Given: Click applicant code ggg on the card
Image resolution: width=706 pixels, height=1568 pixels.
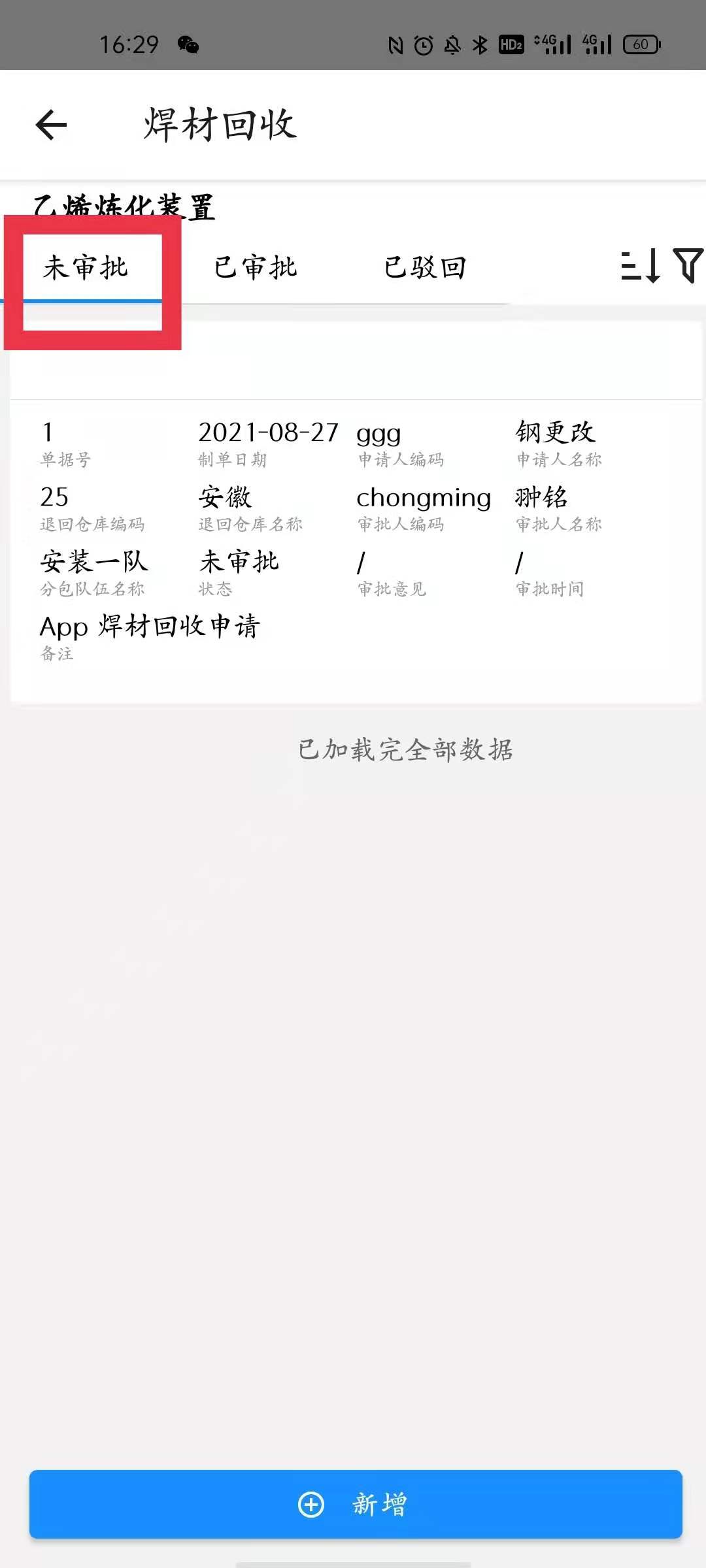Looking at the screenshot, I should tap(378, 431).
